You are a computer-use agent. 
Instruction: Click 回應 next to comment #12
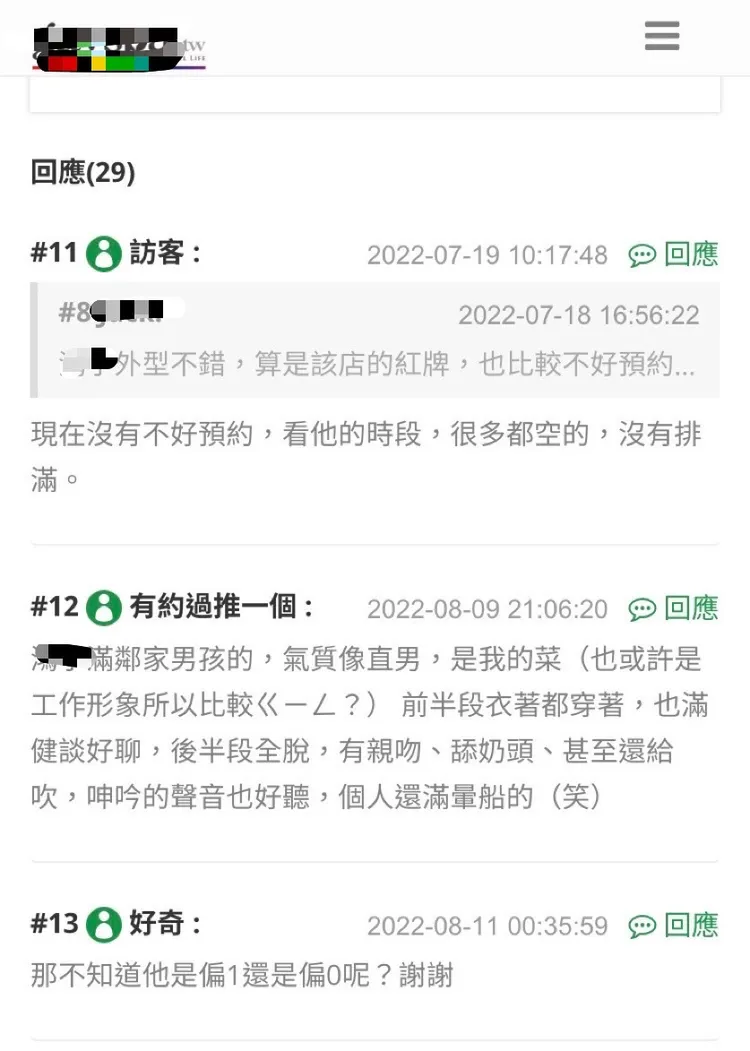692,609
